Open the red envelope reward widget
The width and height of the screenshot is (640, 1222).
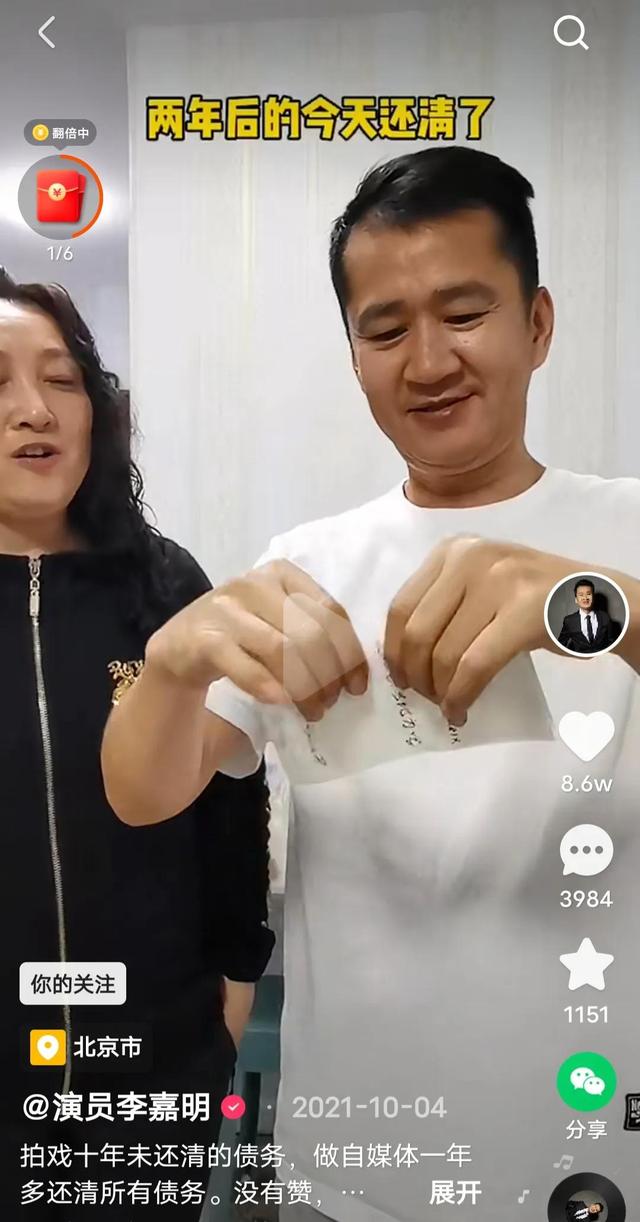60,197
